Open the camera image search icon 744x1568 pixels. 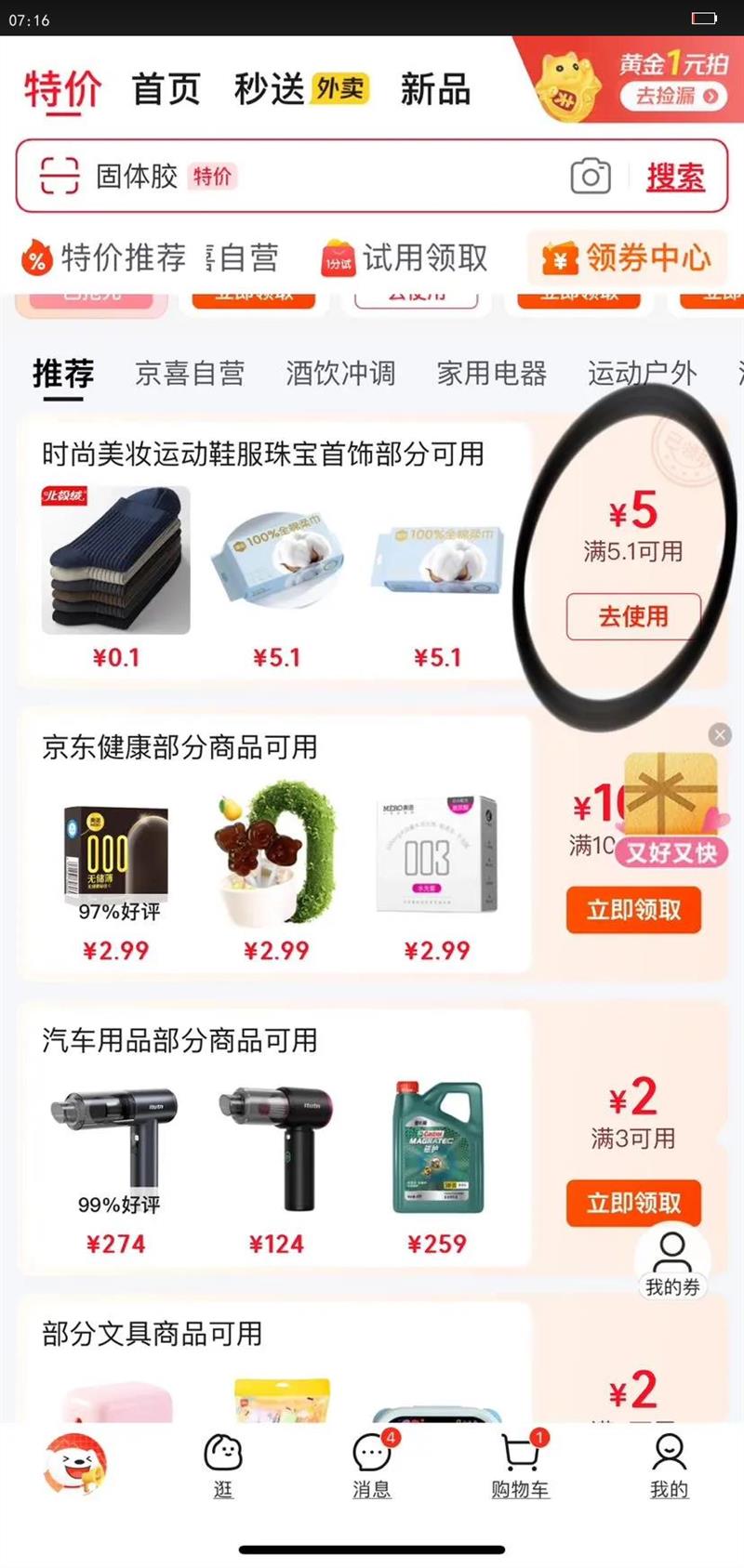[590, 176]
